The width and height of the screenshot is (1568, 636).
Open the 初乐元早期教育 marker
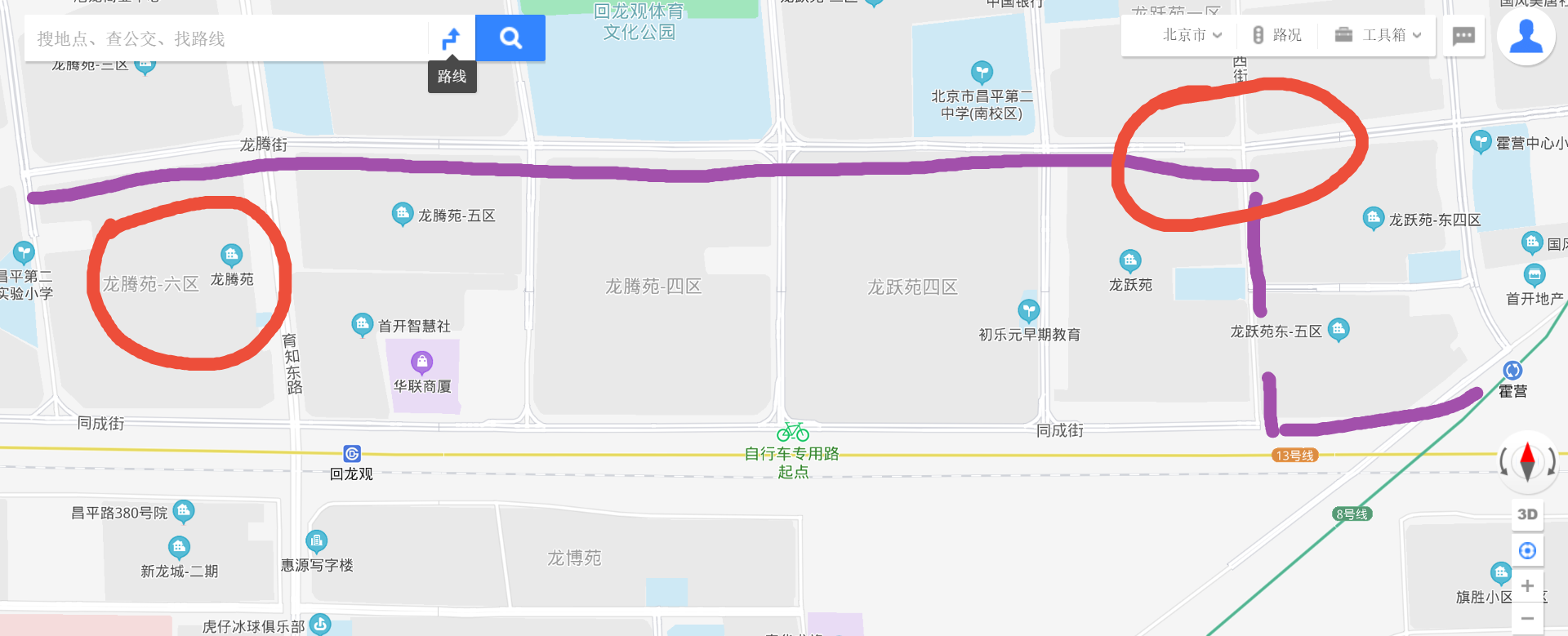pos(1028,311)
